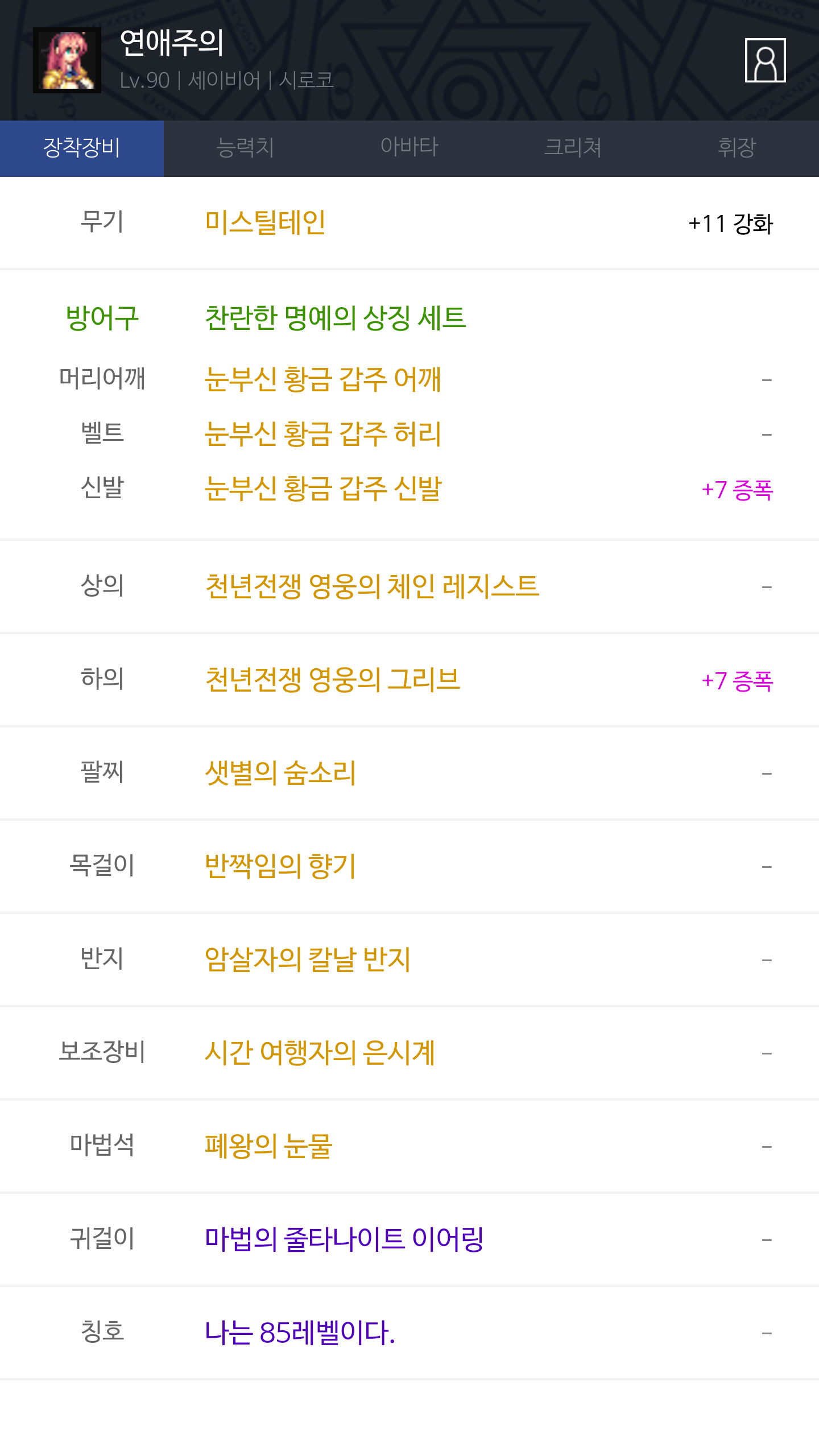This screenshot has width=819, height=1456.
Task: Switch to the 능력치 tab
Action: pos(246,148)
